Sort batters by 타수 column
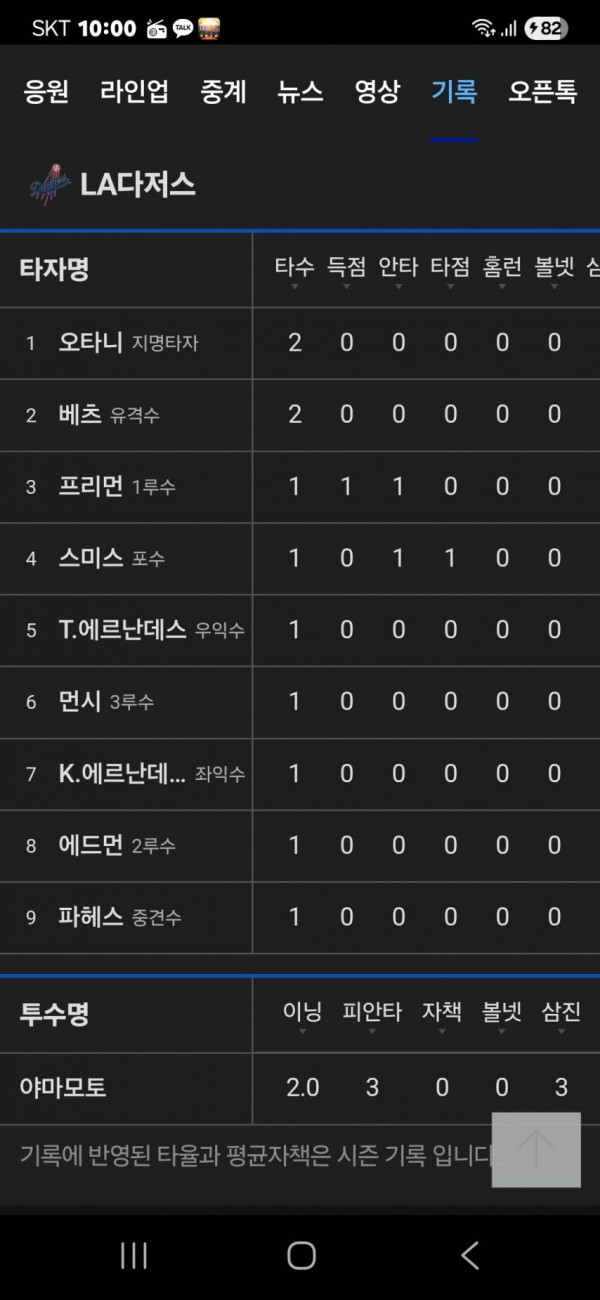600x1300 pixels. point(294,269)
